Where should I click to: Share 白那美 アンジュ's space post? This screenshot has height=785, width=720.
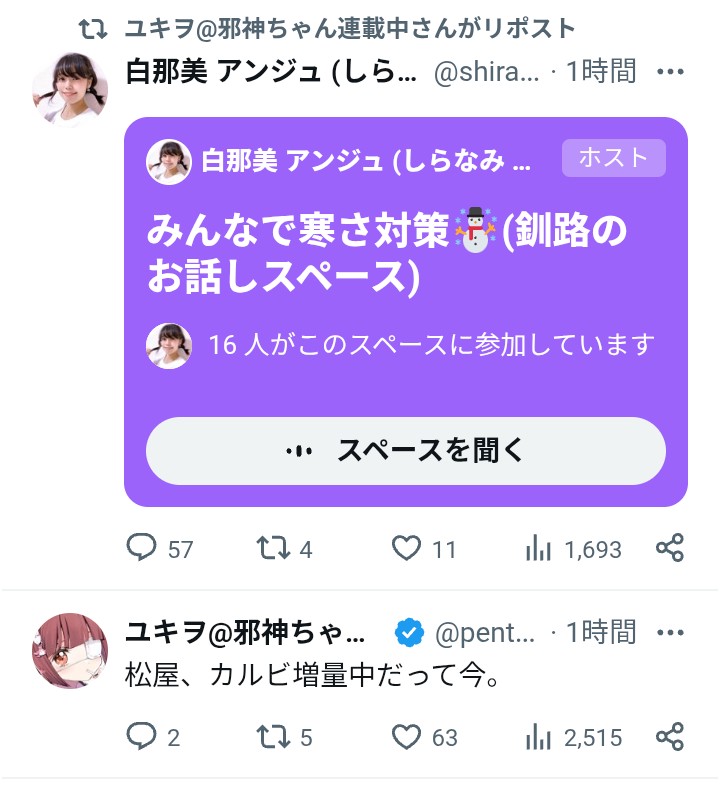[x=669, y=548]
